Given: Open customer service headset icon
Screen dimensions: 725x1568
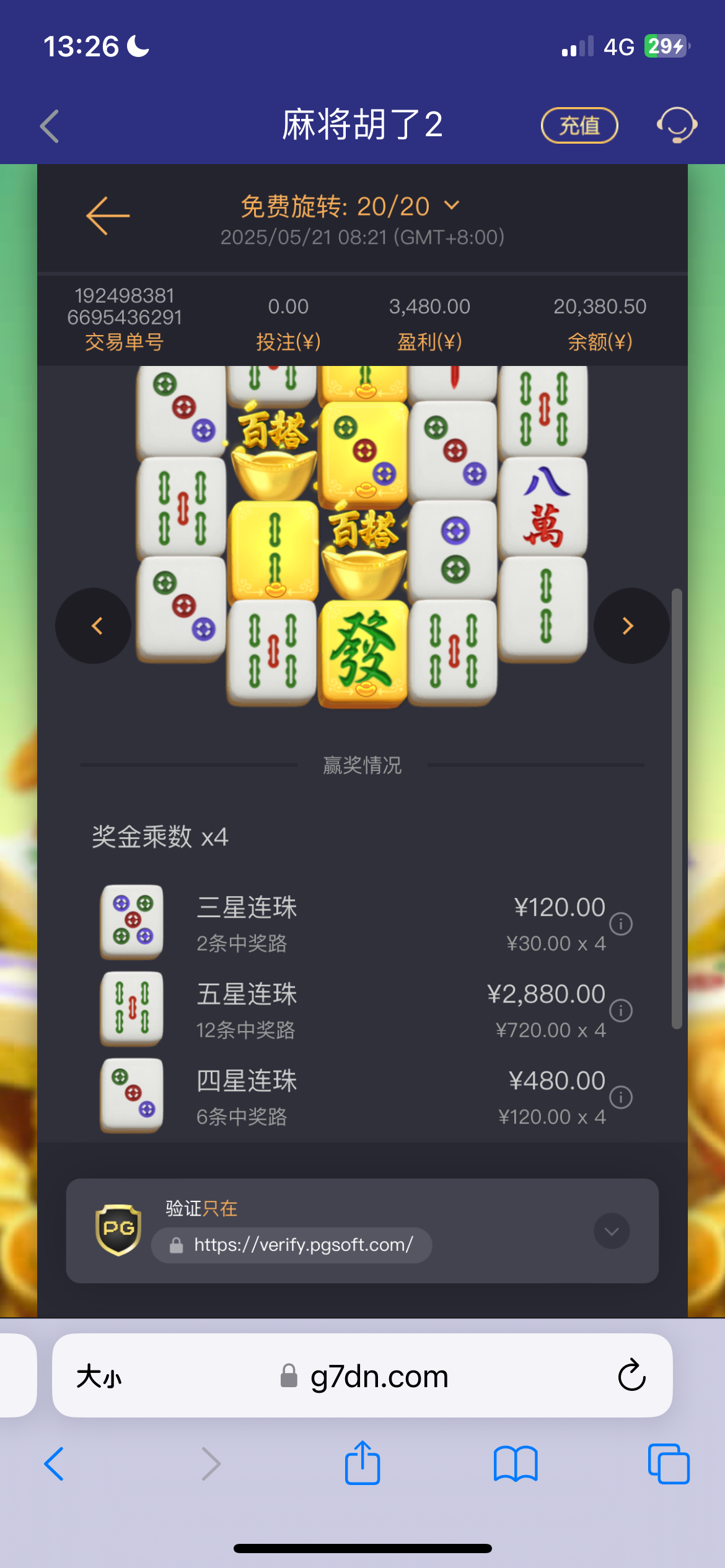Looking at the screenshot, I should pos(677,125).
